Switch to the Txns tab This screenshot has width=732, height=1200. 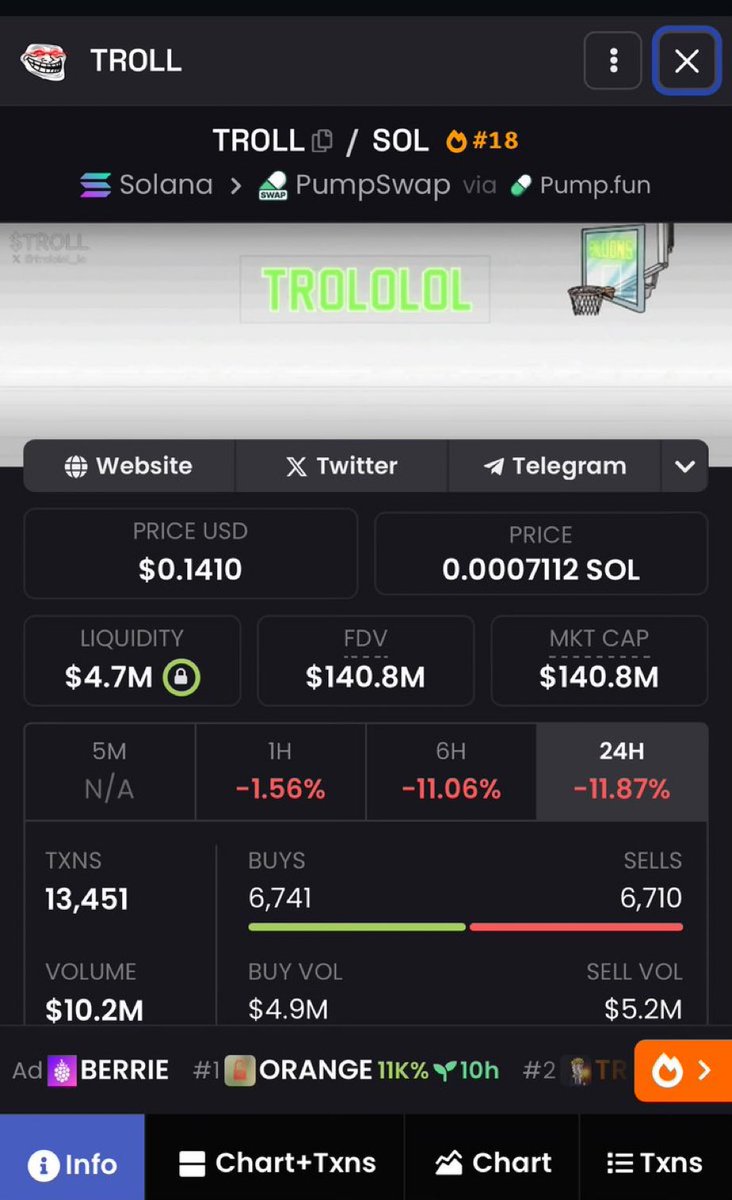pos(655,1164)
